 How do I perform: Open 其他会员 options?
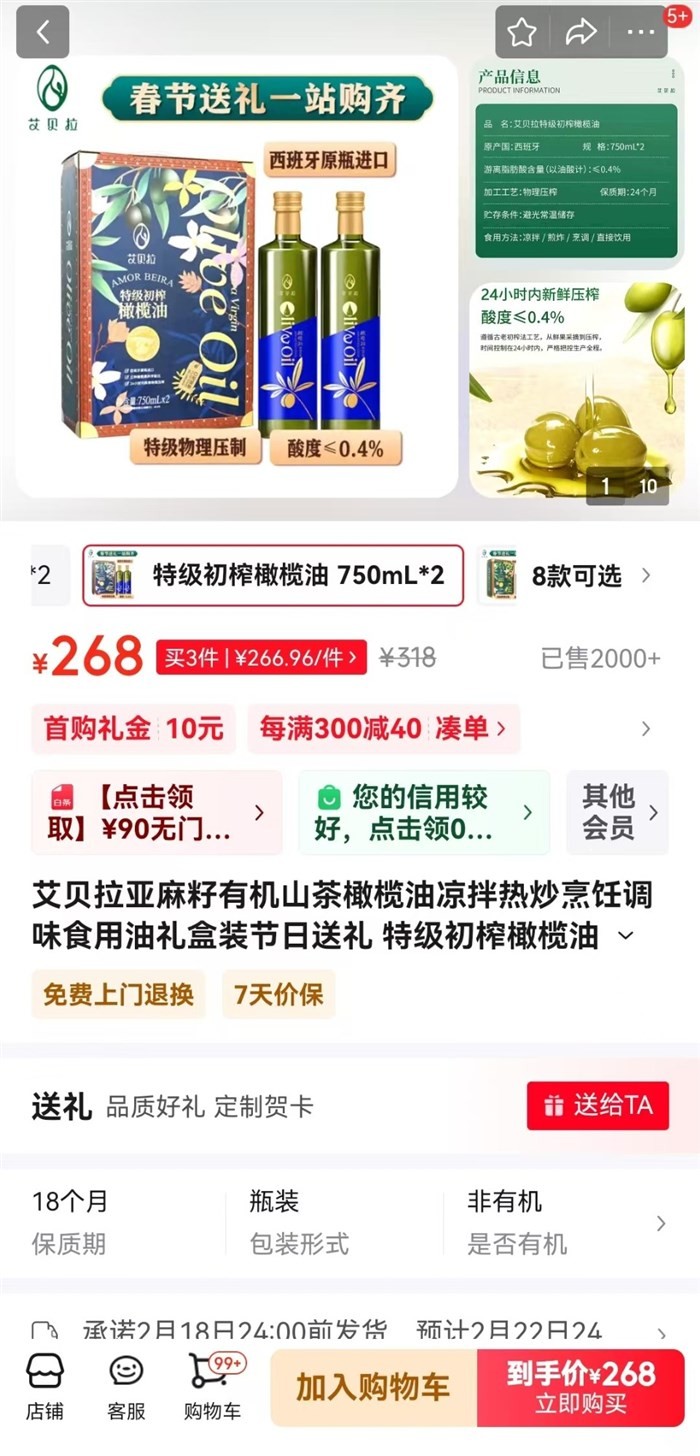pos(619,812)
